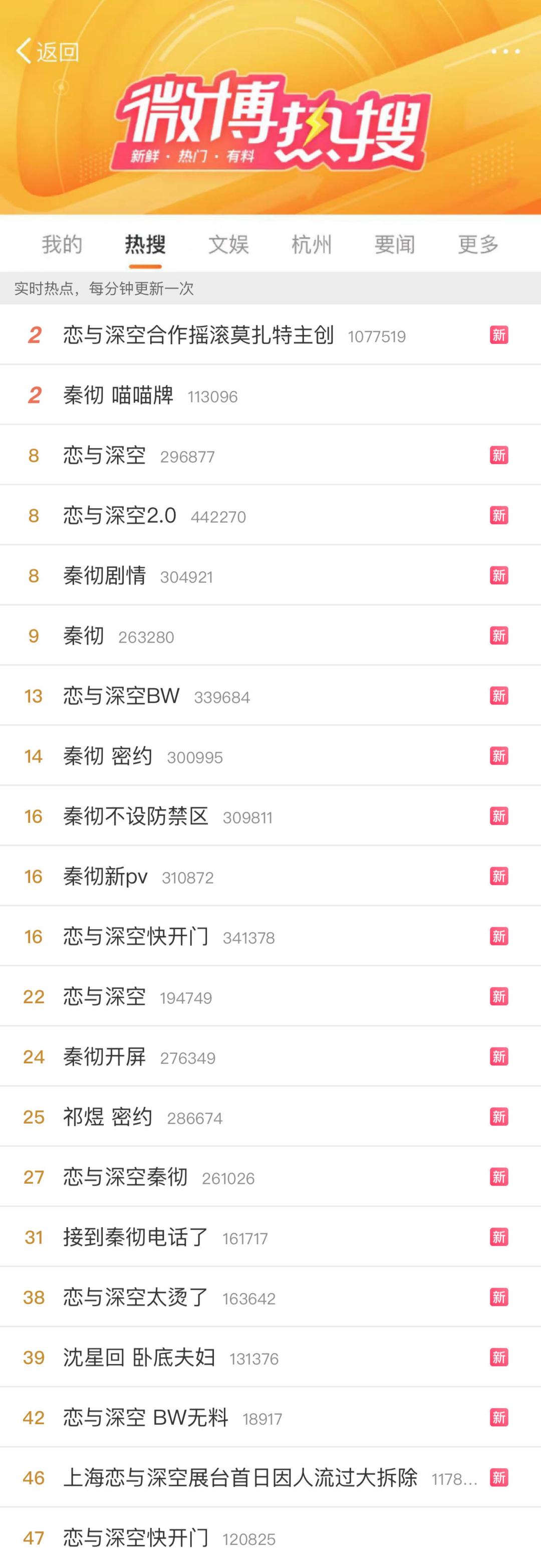This screenshot has height=1568, width=541.
Task: View the 秦彻不设防禁区 topic
Action: pos(136,816)
